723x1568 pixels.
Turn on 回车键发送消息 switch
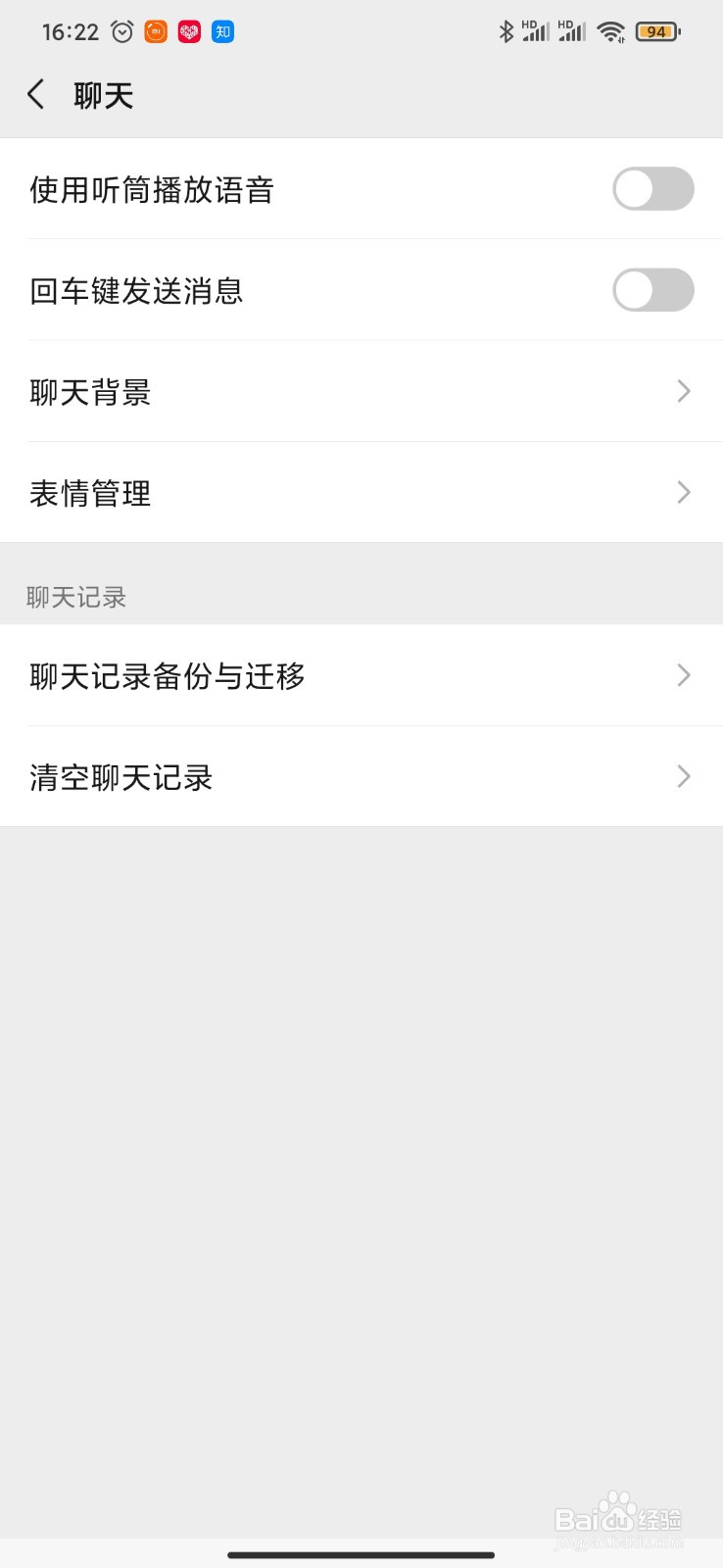[652, 290]
